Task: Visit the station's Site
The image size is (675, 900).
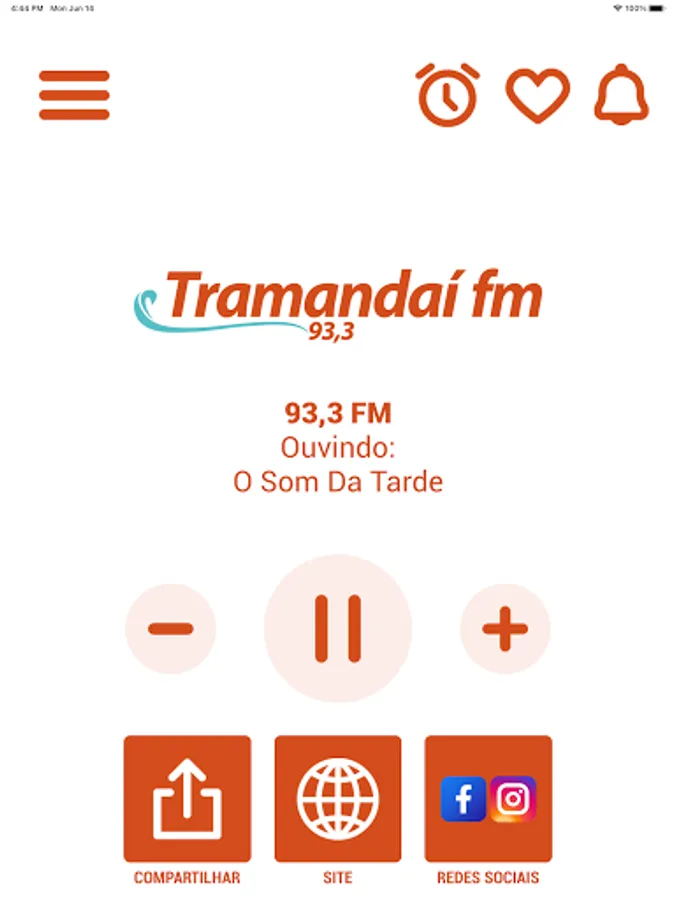Action: [x=338, y=799]
